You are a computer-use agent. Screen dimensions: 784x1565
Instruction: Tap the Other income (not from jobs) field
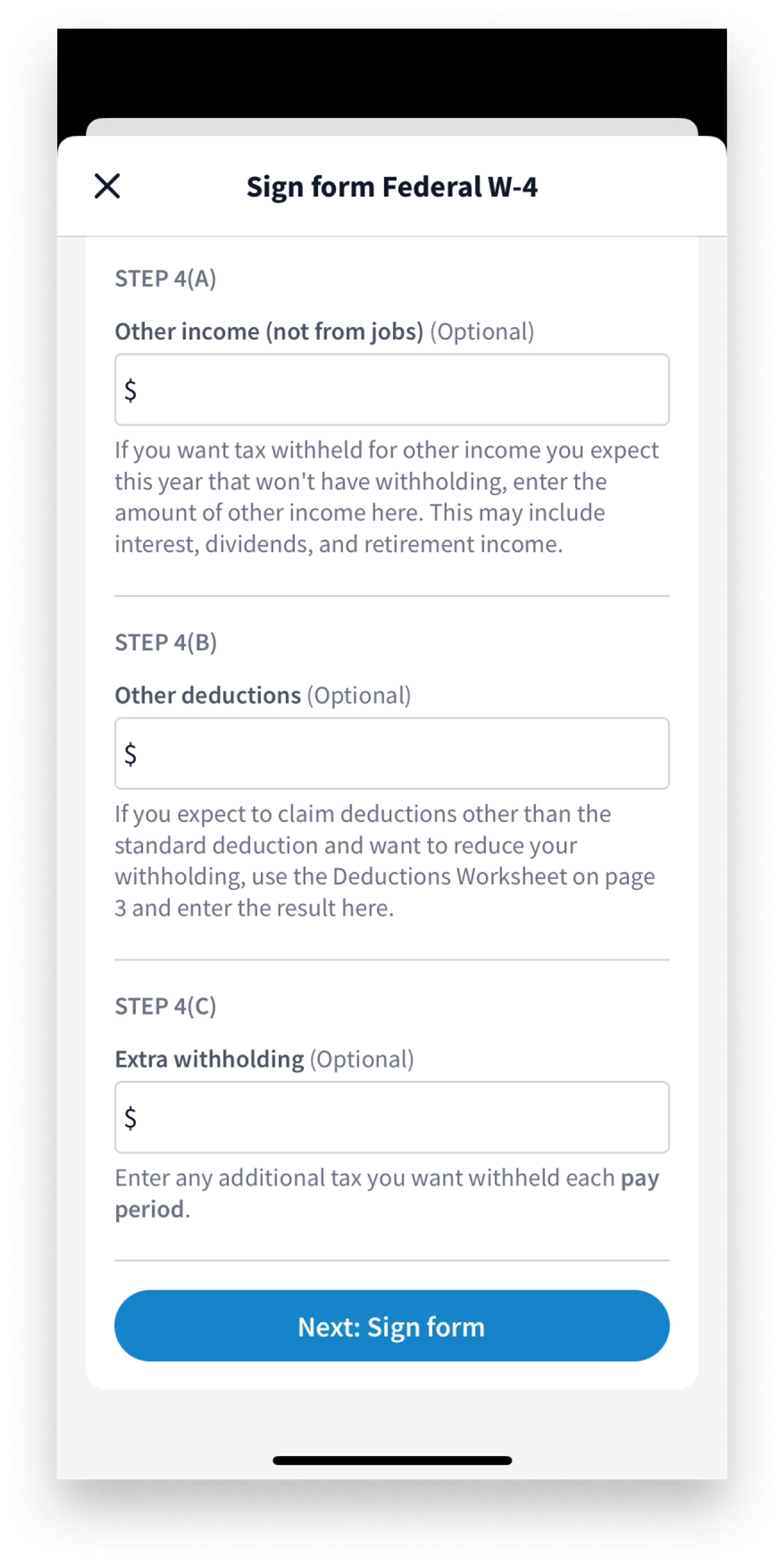coord(392,389)
